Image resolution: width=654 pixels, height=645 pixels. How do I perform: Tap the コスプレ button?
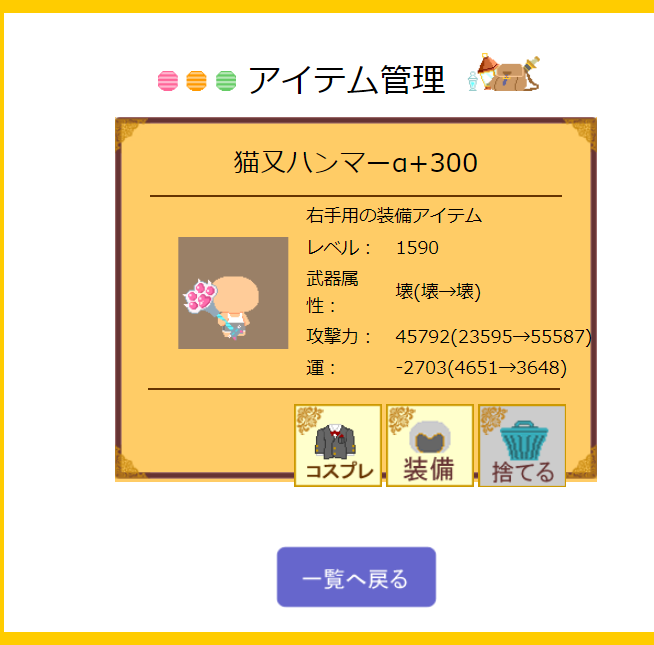[x=337, y=446]
